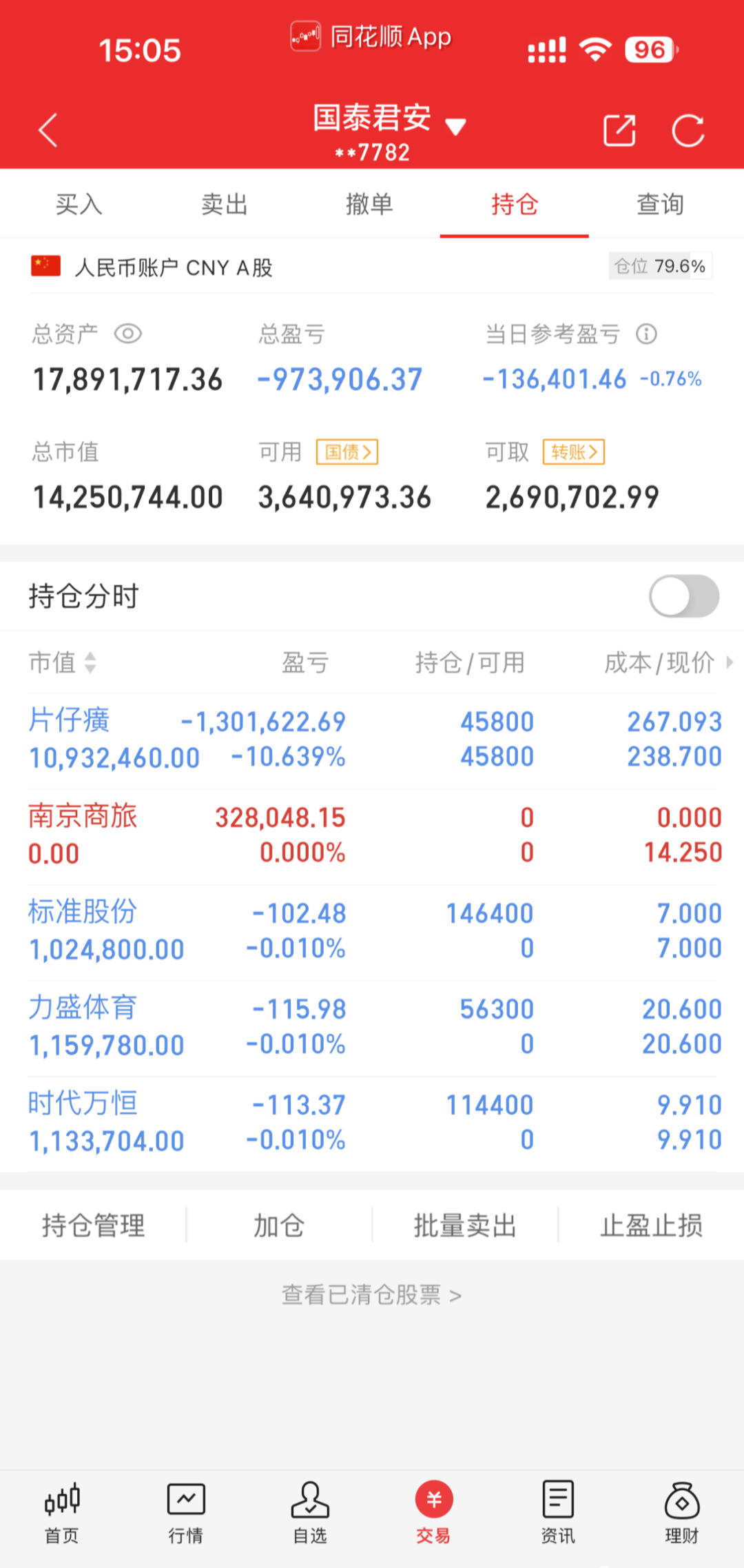
Task: View 查看已清仓股票 link
Action: [372, 1295]
